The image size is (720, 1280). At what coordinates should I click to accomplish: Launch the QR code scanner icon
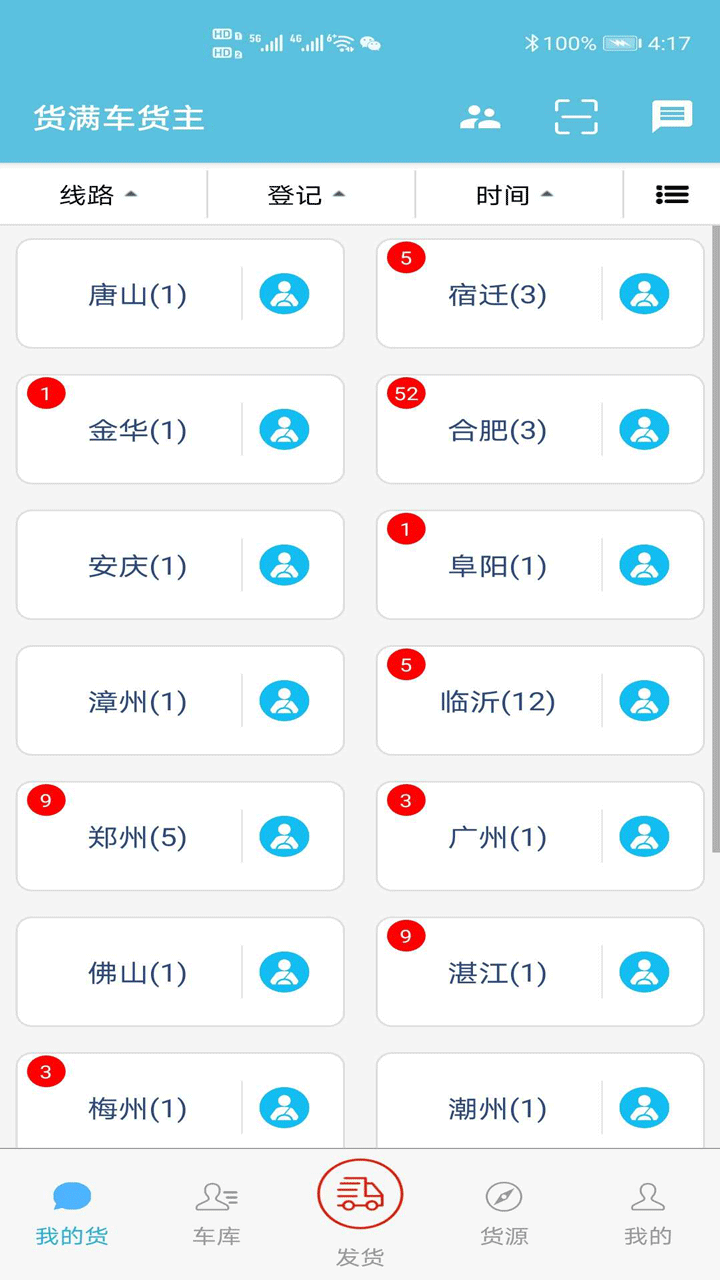point(578,116)
